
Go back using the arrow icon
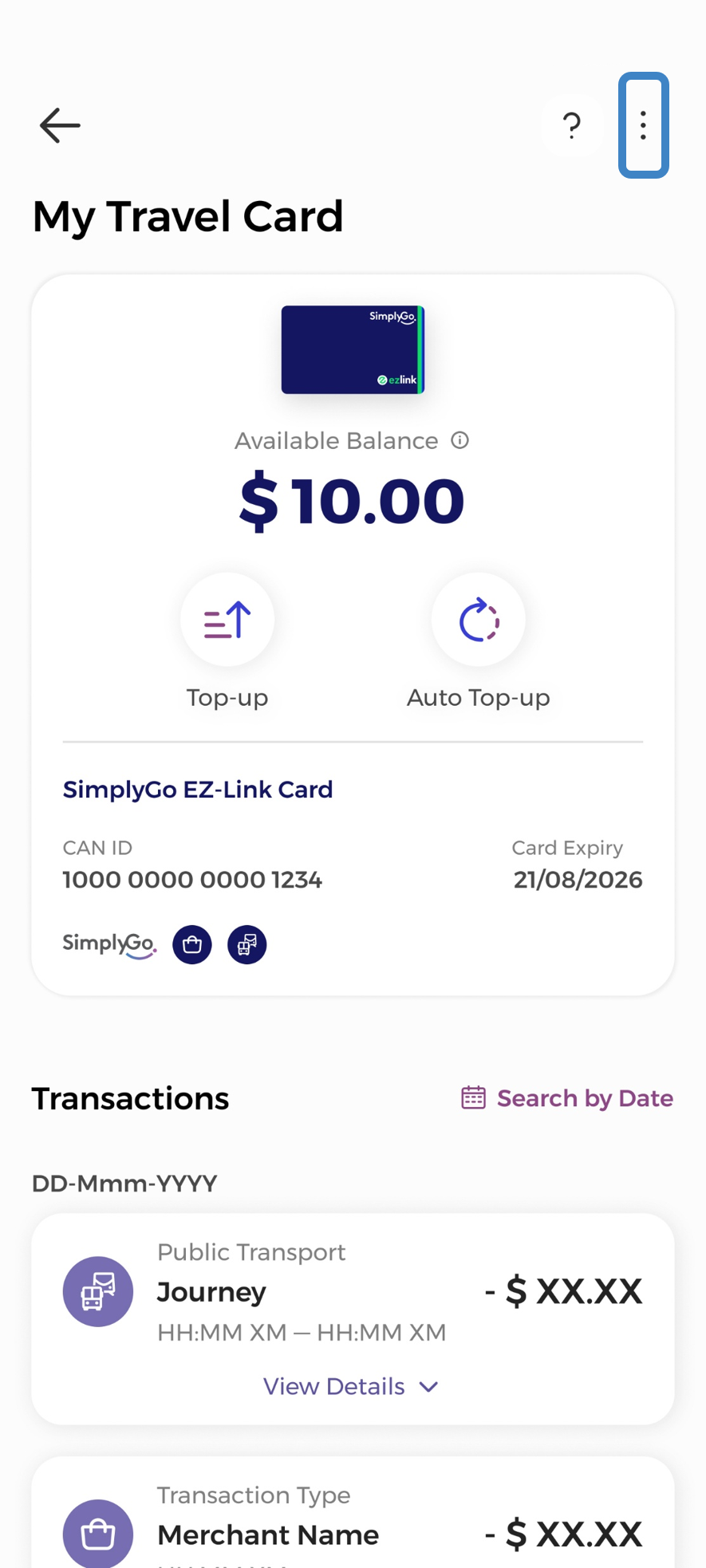click(x=60, y=125)
